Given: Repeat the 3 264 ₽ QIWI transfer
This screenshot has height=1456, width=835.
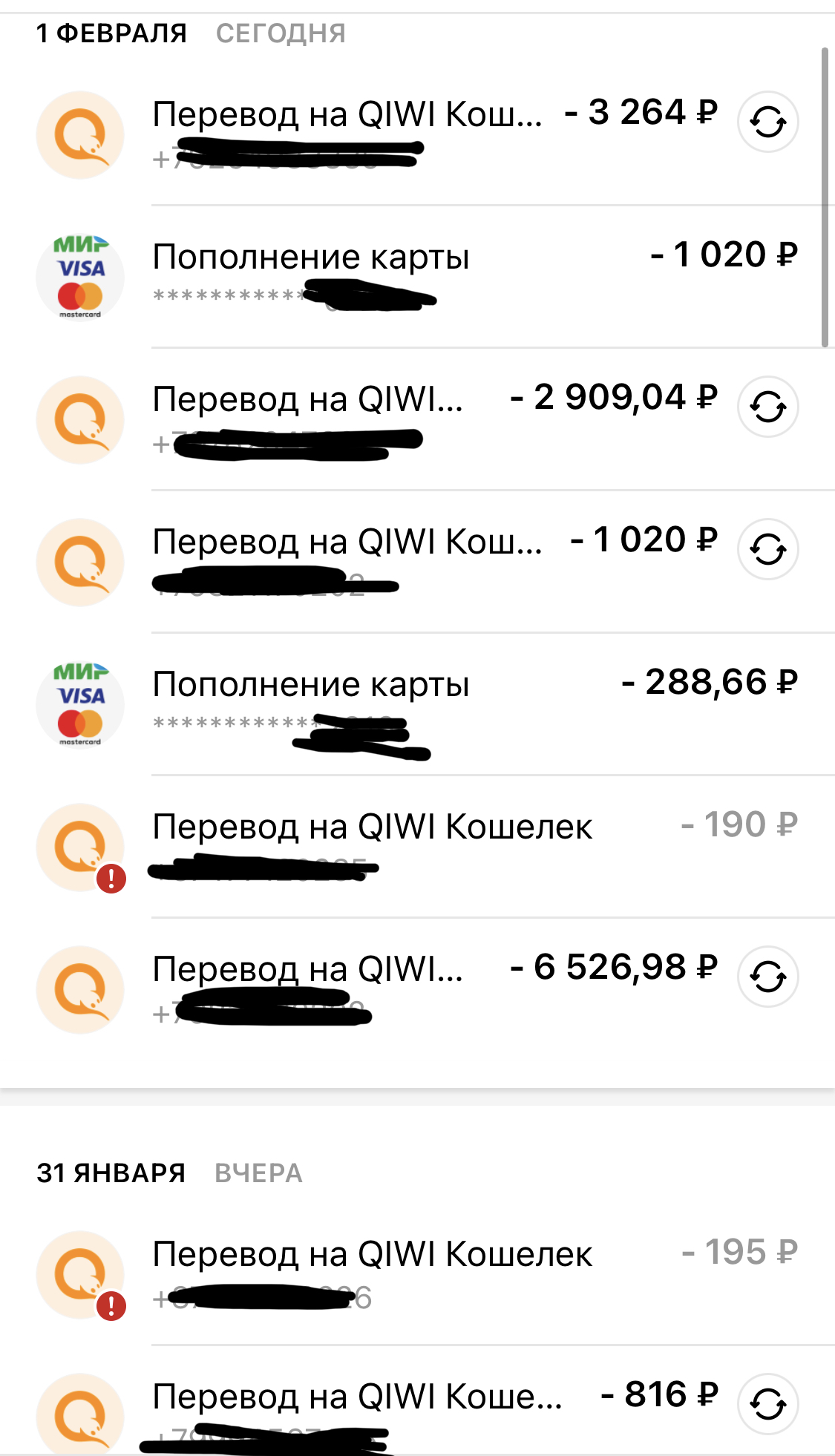Looking at the screenshot, I should [x=767, y=122].
